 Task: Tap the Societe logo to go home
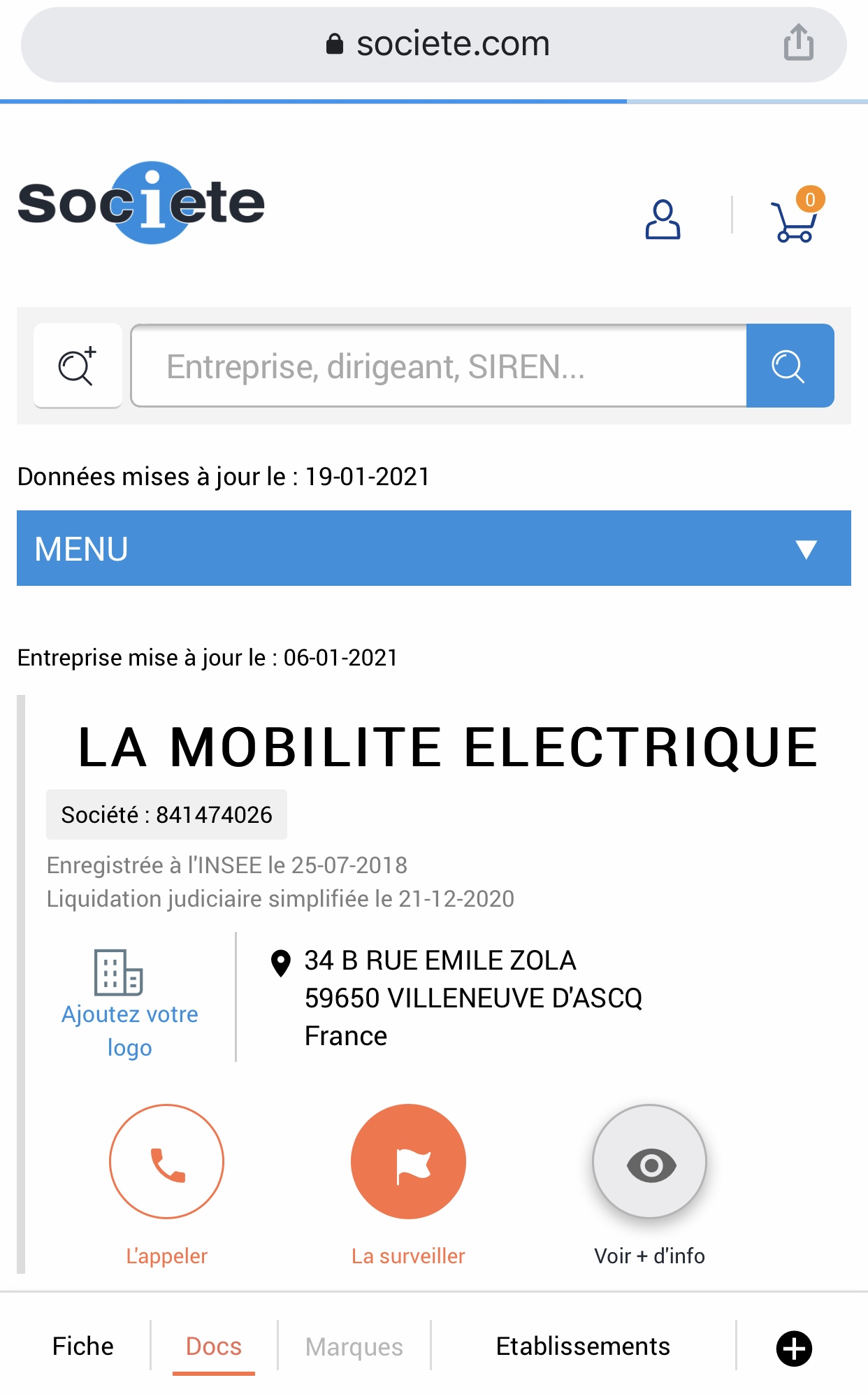point(141,203)
